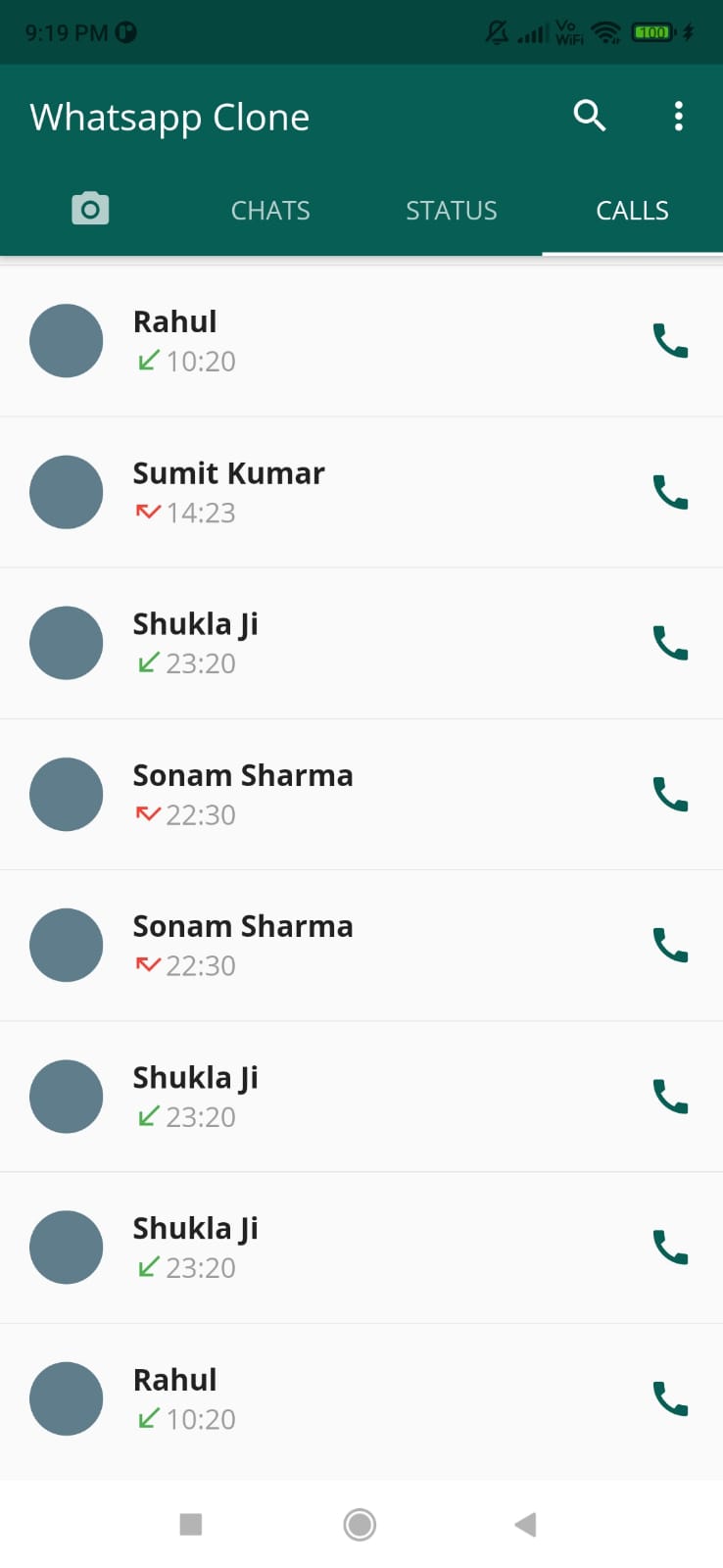Image resolution: width=723 pixels, height=1568 pixels.
Task: Tap the call icon next to Rahul
Action: (670, 340)
